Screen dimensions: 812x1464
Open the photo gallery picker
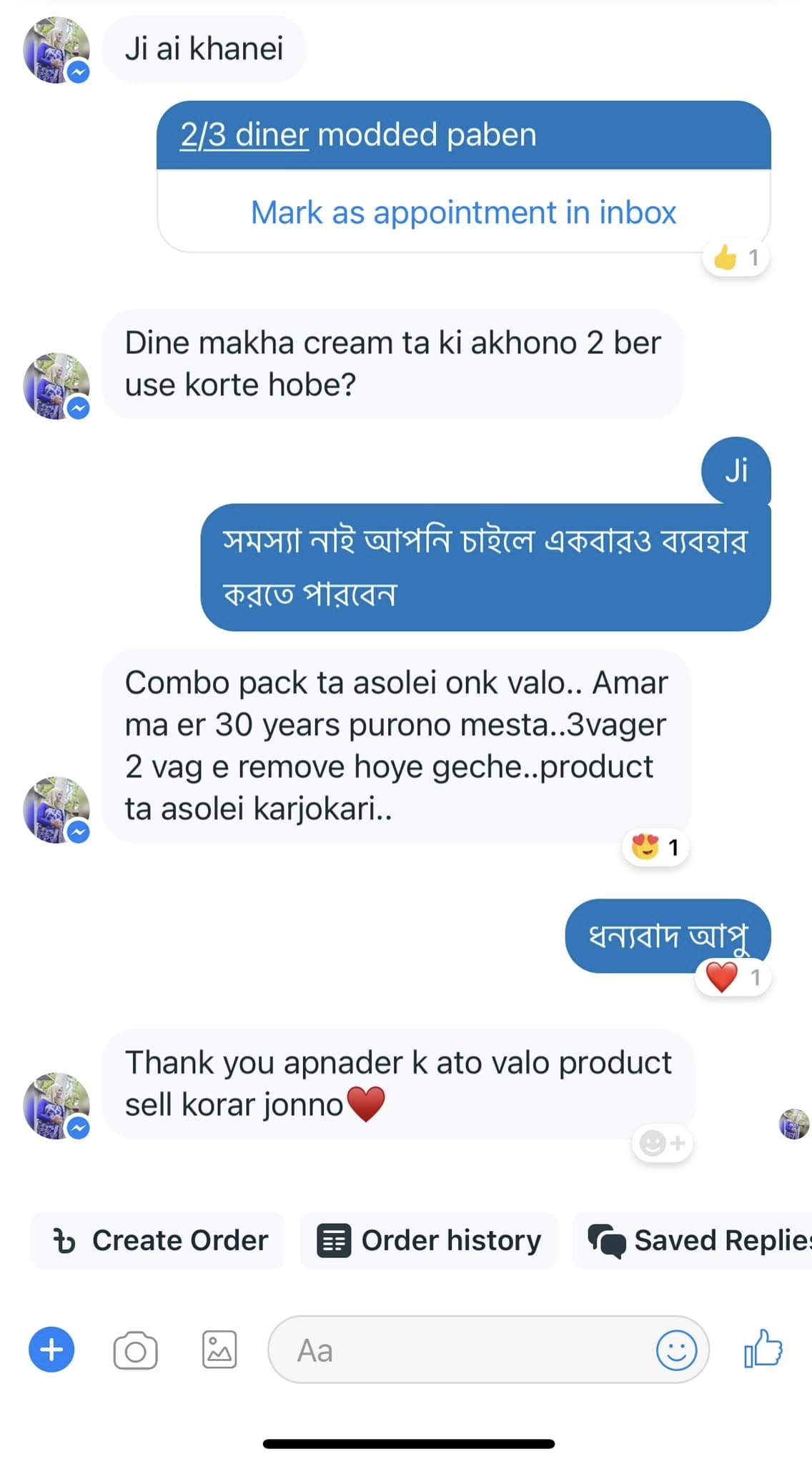tap(219, 1350)
